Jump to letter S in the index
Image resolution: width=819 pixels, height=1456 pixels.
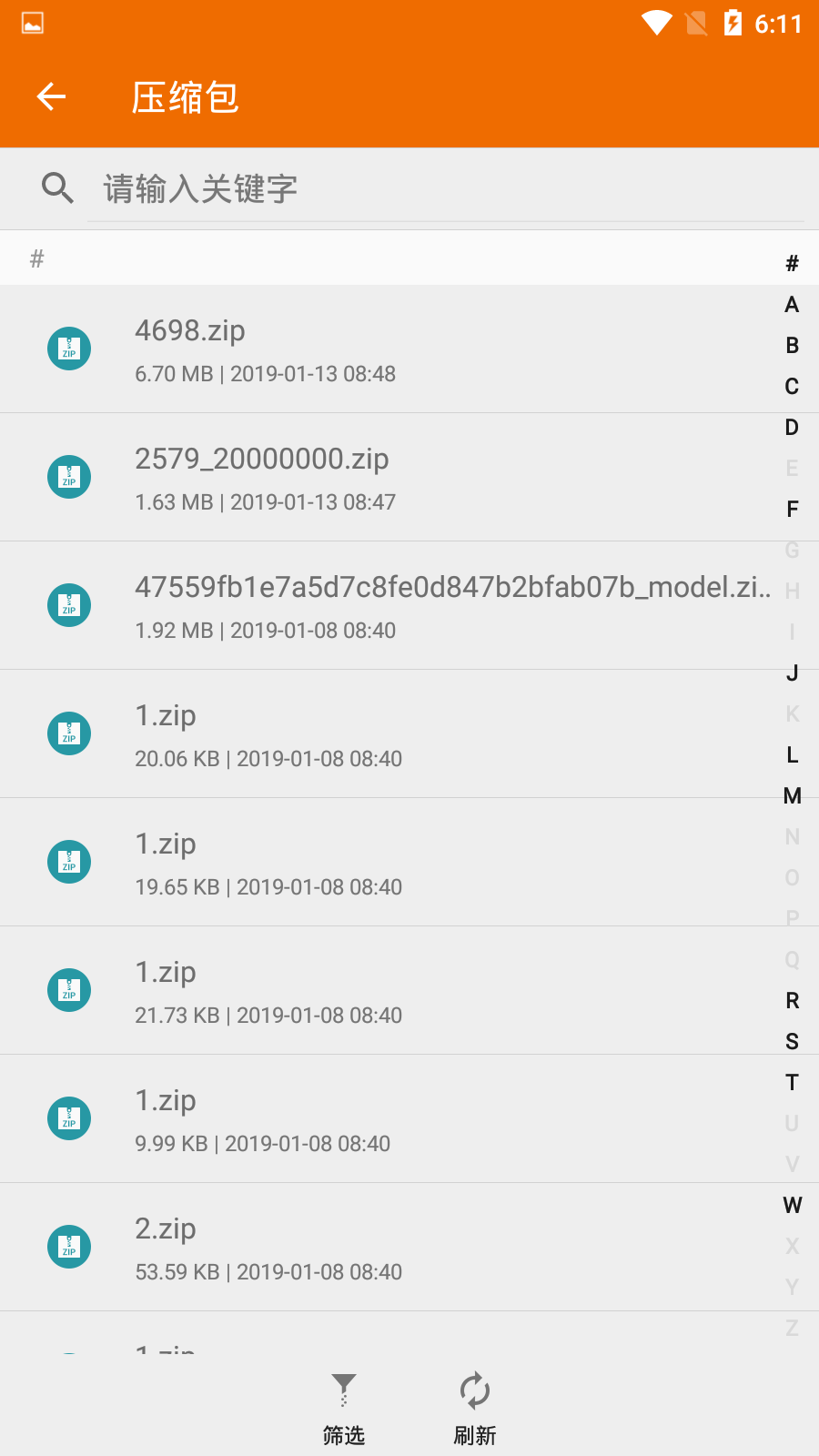point(792,1042)
